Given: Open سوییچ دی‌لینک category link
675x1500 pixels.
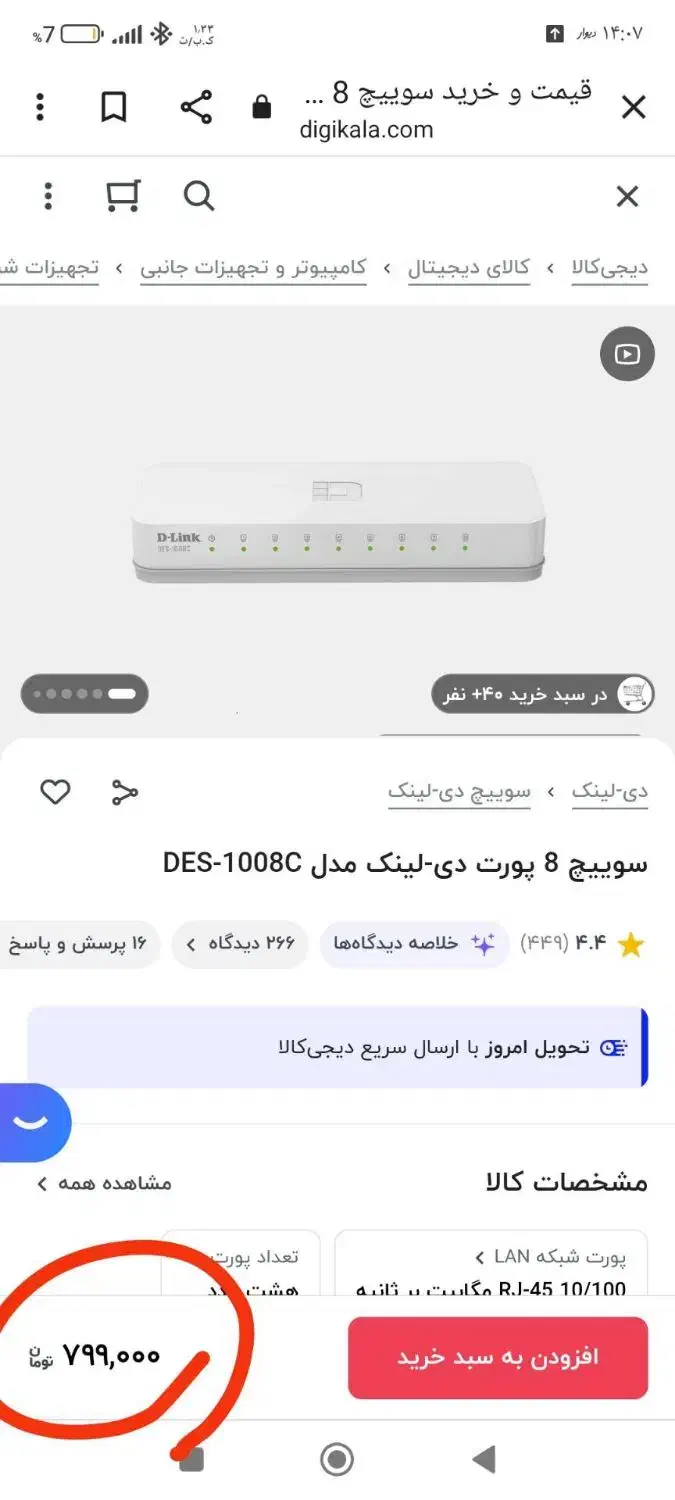Looking at the screenshot, I should [459, 793].
